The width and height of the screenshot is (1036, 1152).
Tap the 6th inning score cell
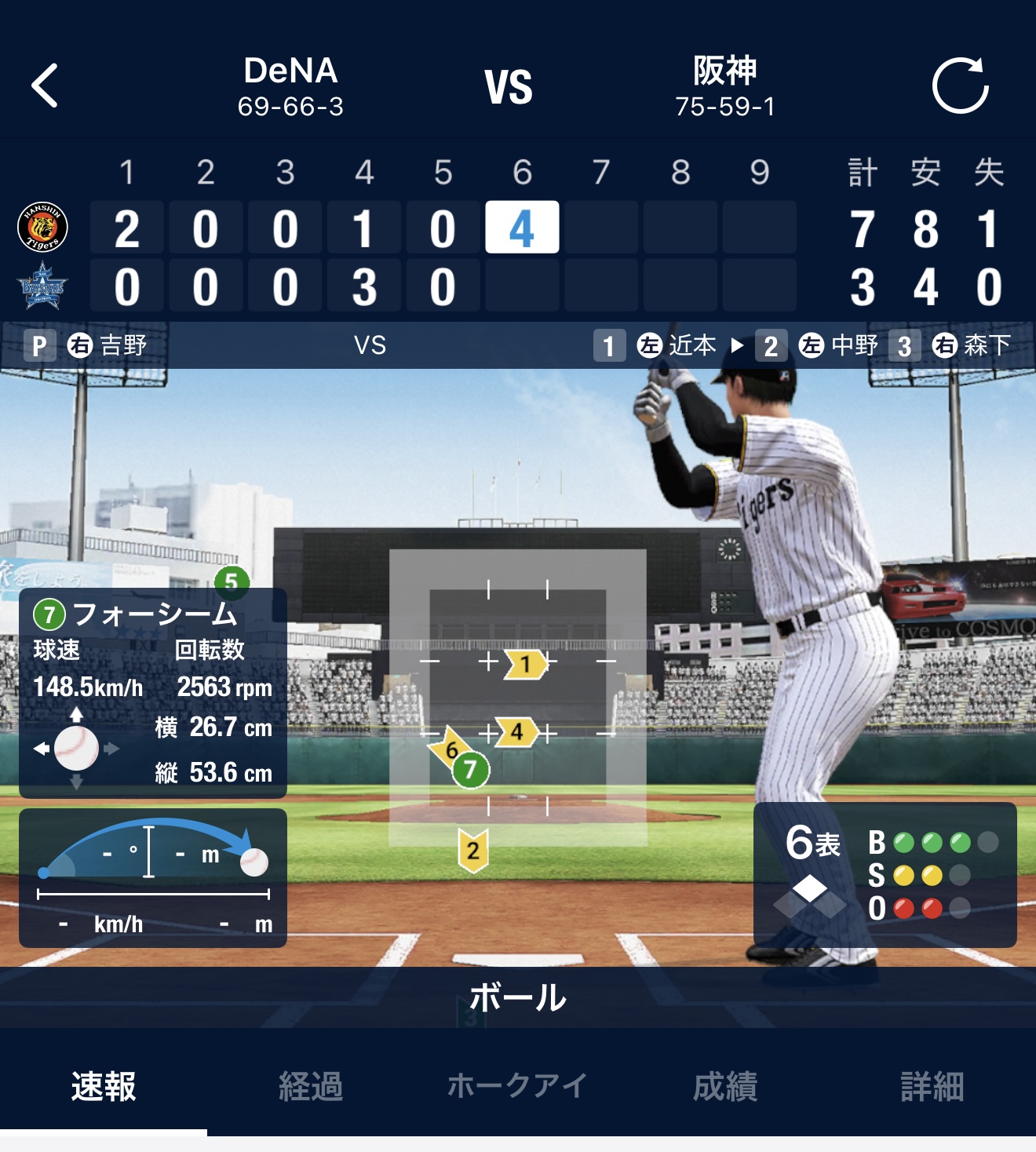[x=522, y=228]
